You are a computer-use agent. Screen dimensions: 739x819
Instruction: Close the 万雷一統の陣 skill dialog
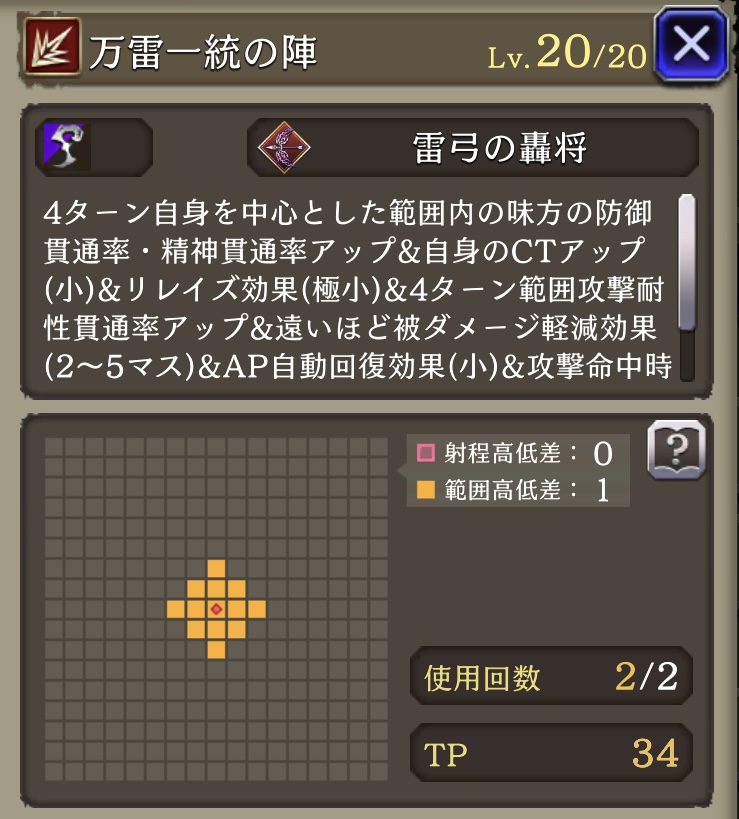click(x=692, y=45)
